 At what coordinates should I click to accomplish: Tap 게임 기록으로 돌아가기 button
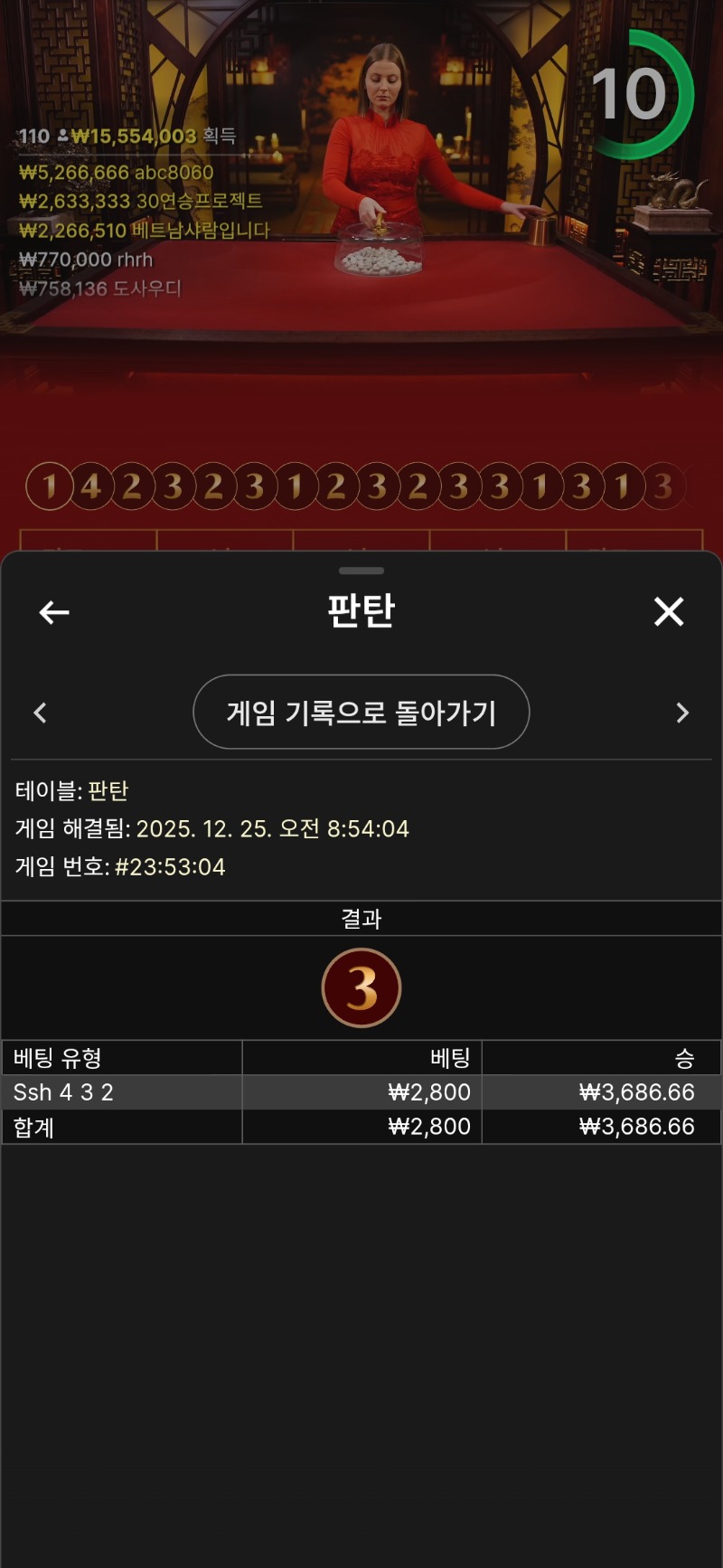(361, 713)
